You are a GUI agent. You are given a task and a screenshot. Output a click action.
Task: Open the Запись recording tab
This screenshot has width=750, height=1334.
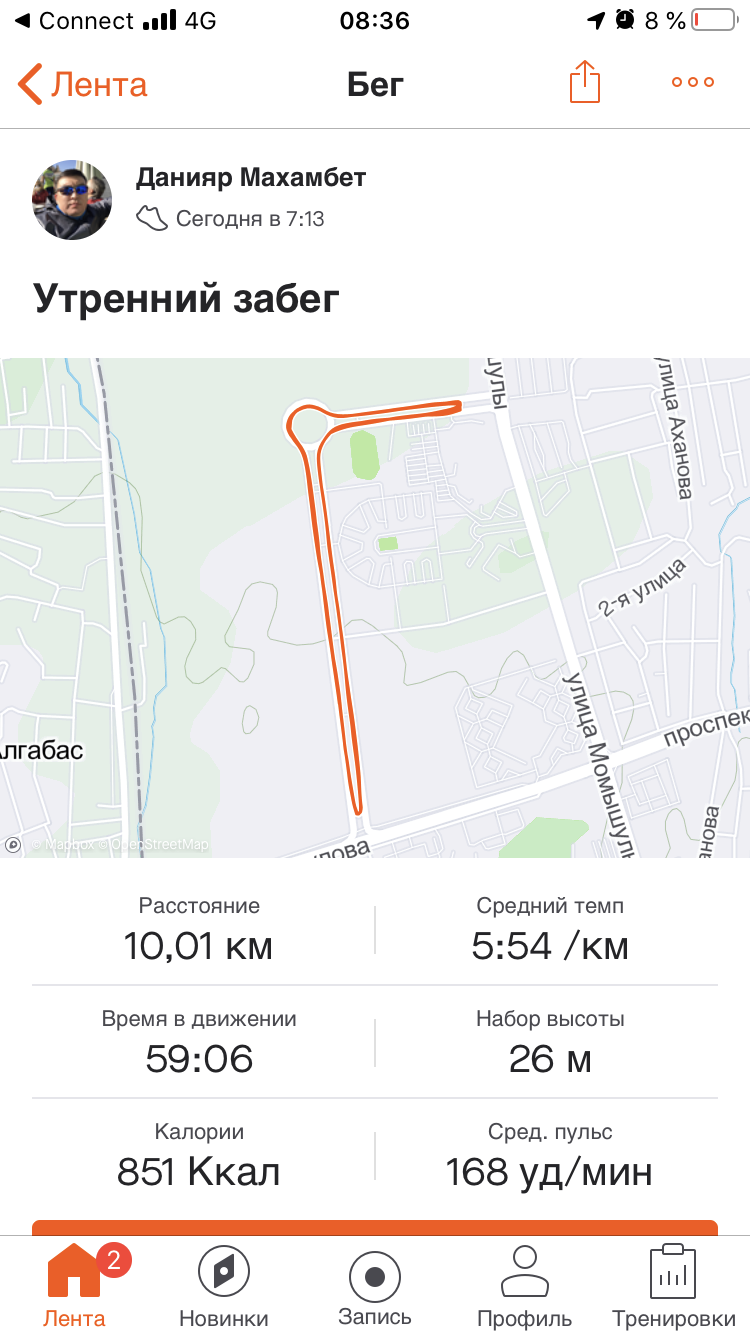[375, 1286]
